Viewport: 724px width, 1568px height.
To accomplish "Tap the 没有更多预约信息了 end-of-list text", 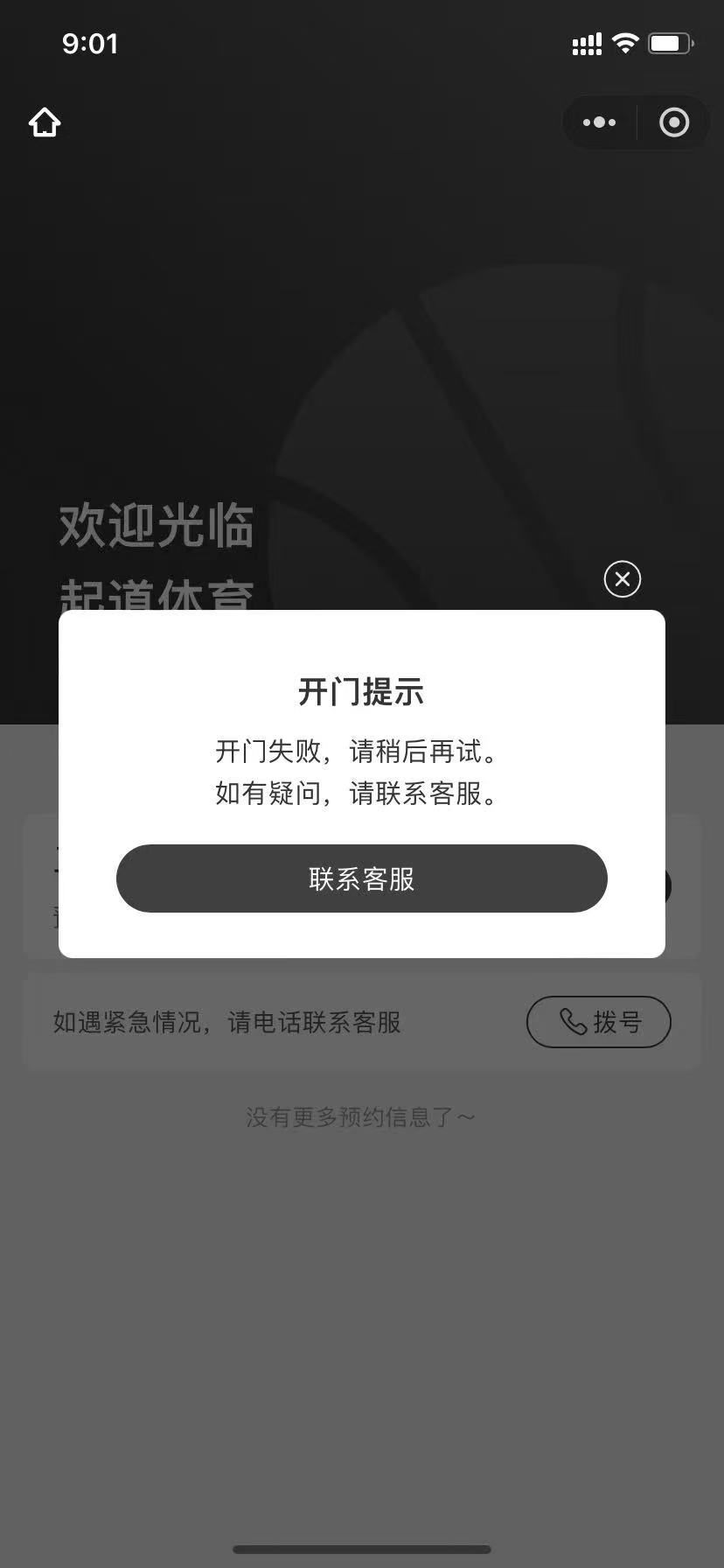I will [361, 1117].
